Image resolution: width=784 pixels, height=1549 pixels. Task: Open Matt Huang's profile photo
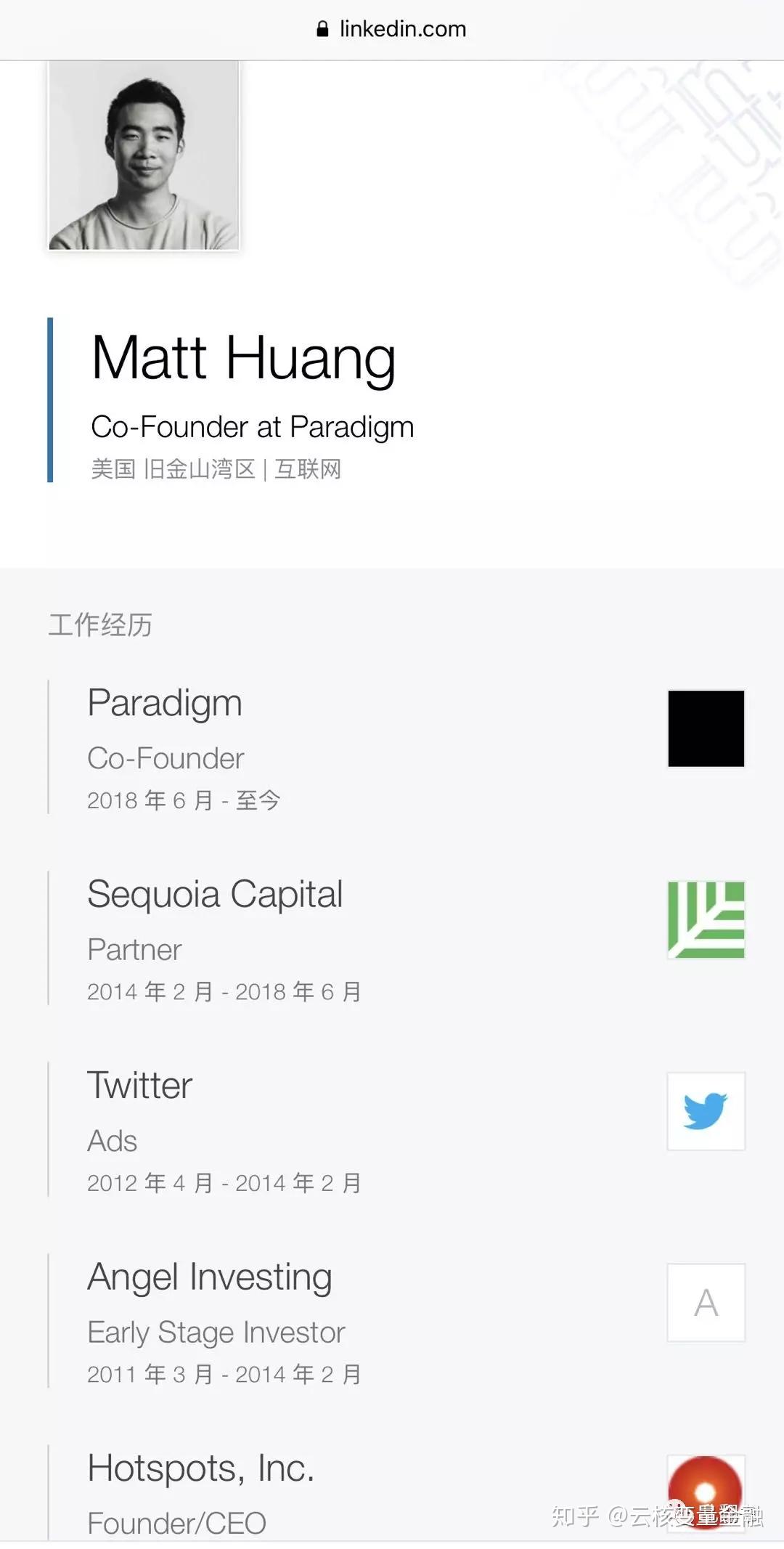point(144,155)
